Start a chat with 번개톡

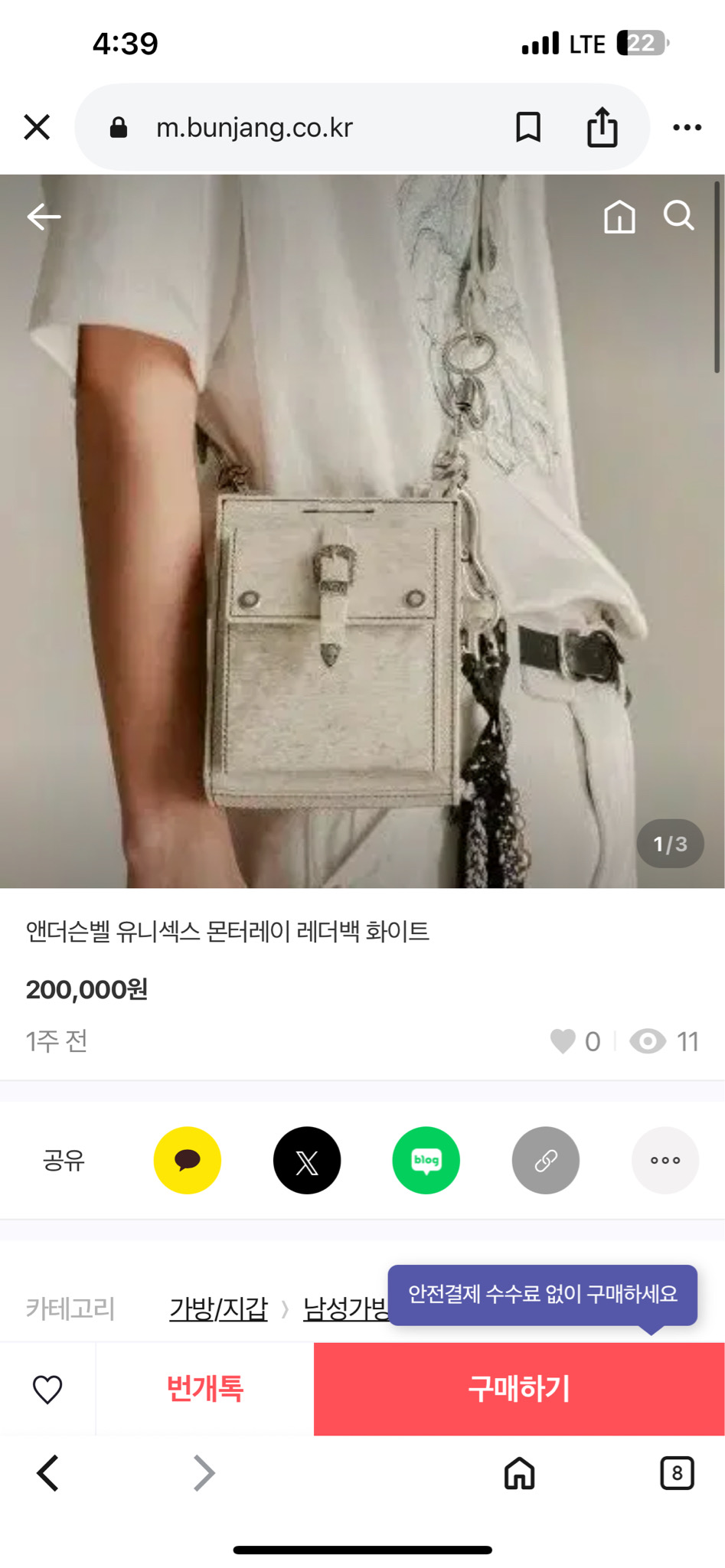pos(204,1387)
